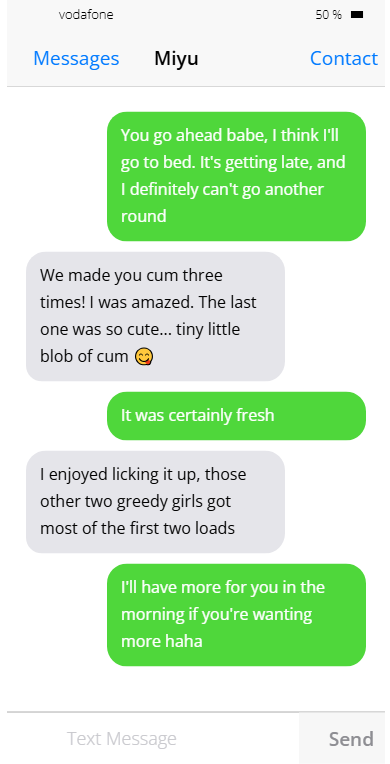
Task: Go back to the Messages list
Action: (x=76, y=58)
